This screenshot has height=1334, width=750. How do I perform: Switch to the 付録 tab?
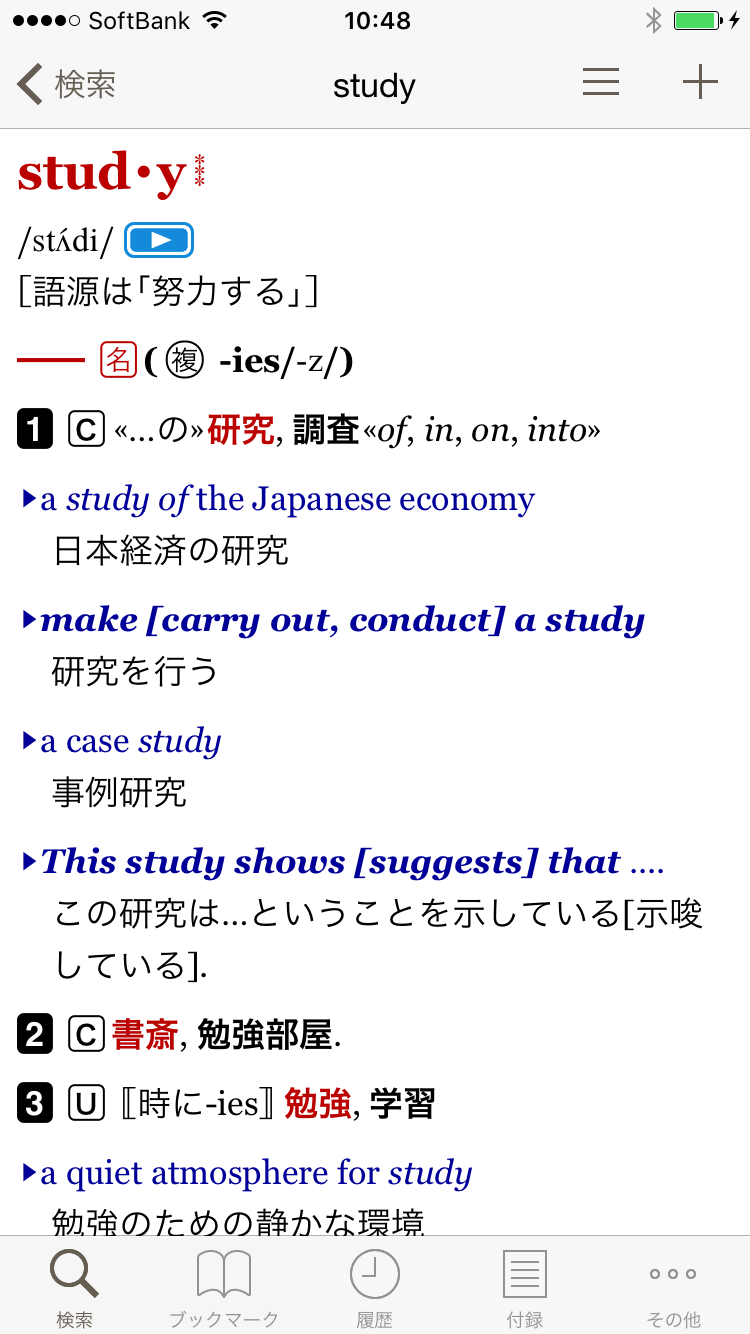click(x=525, y=1286)
